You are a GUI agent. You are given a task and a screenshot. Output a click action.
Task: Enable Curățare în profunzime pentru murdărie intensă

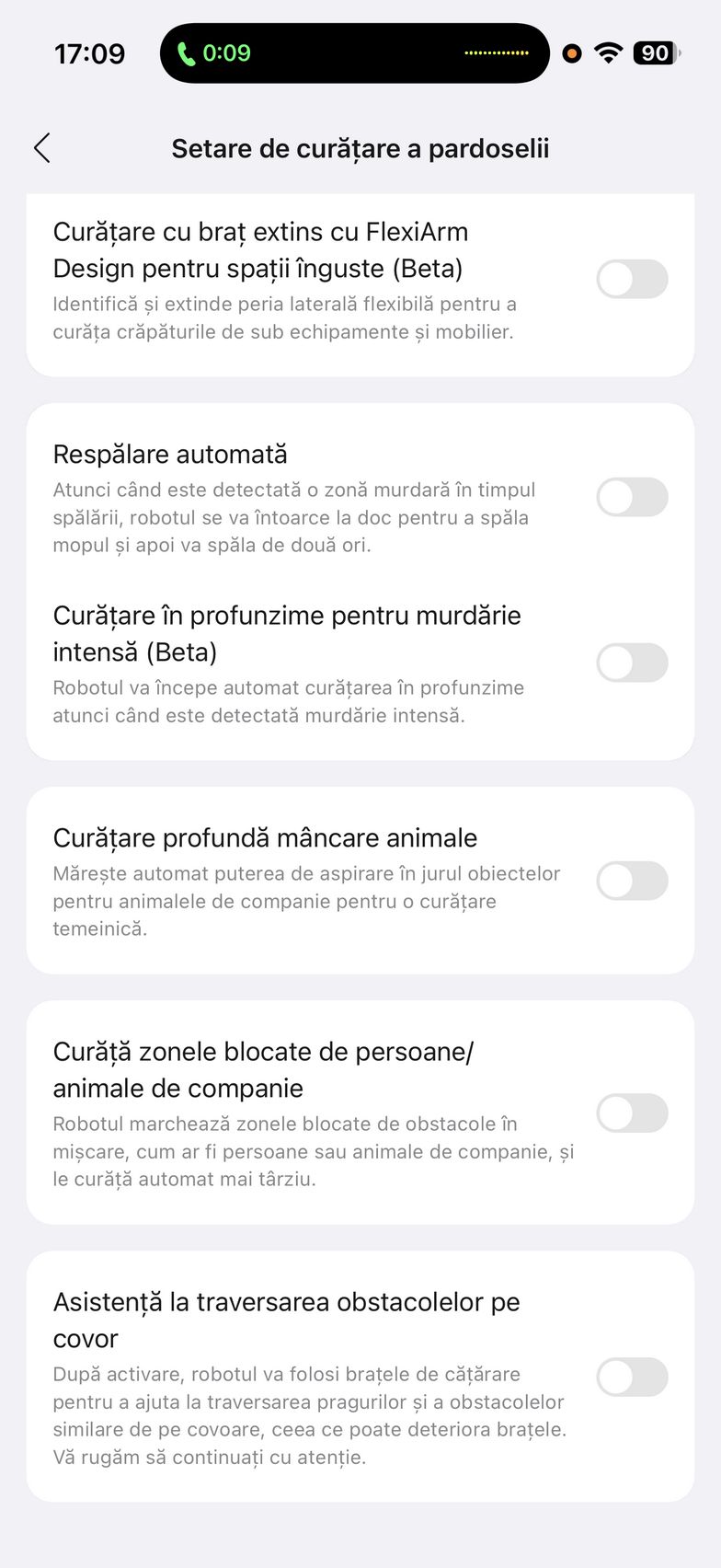pyautogui.click(x=632, y=663)
